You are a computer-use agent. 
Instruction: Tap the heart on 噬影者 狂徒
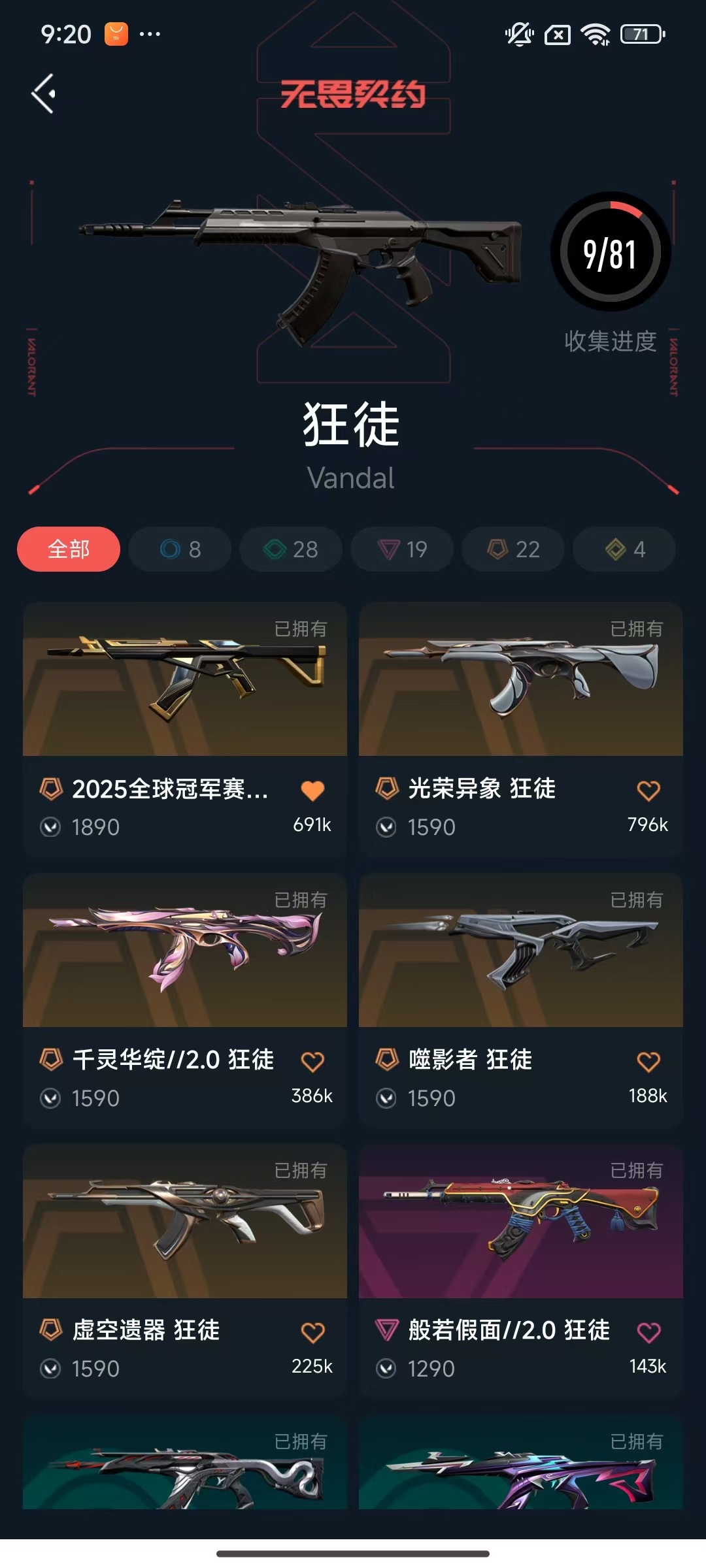(x=648, y=1062)
